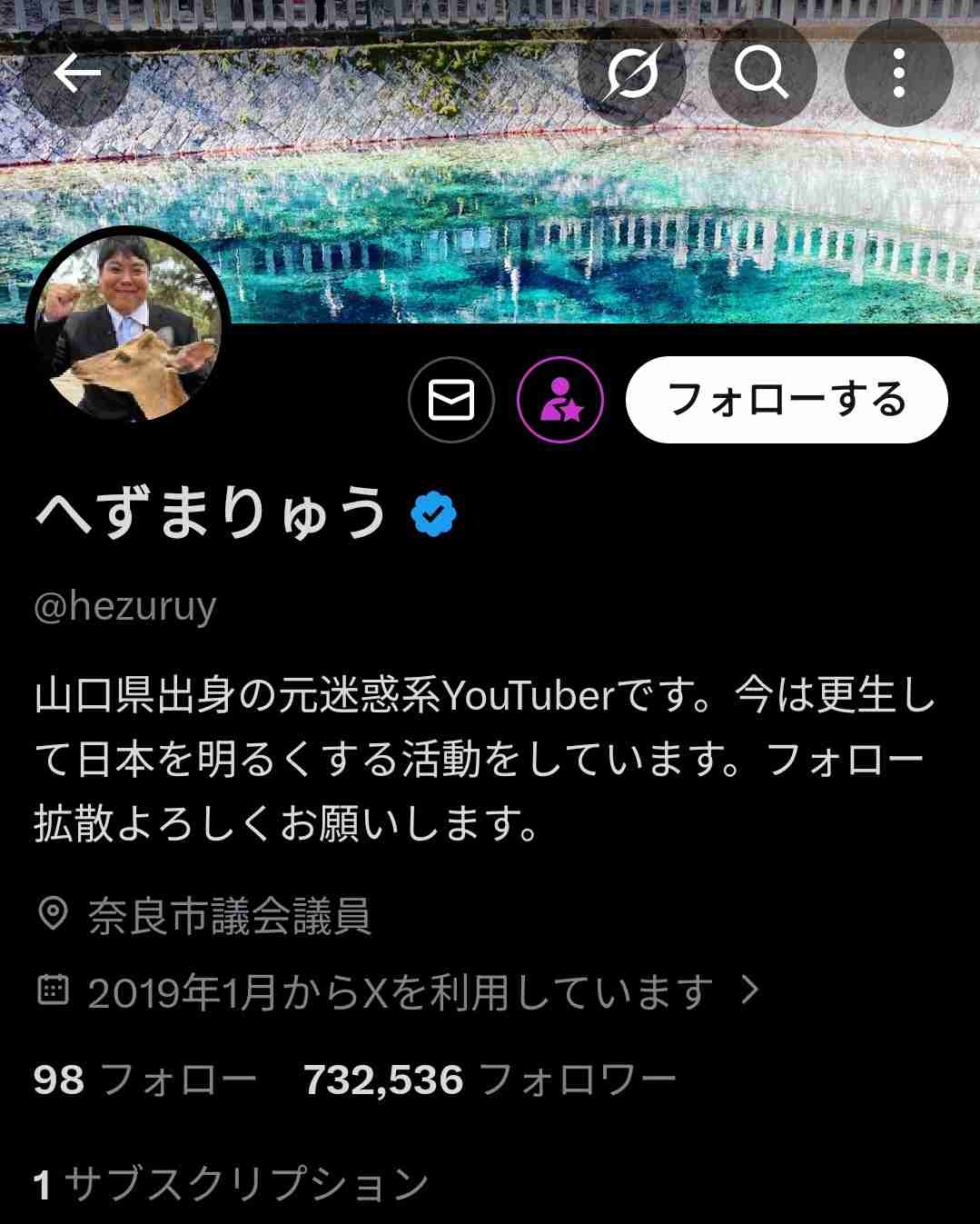Open Grok profile summary icon
The height and width of the screenshot is (1224, 980).
point(632,73)
